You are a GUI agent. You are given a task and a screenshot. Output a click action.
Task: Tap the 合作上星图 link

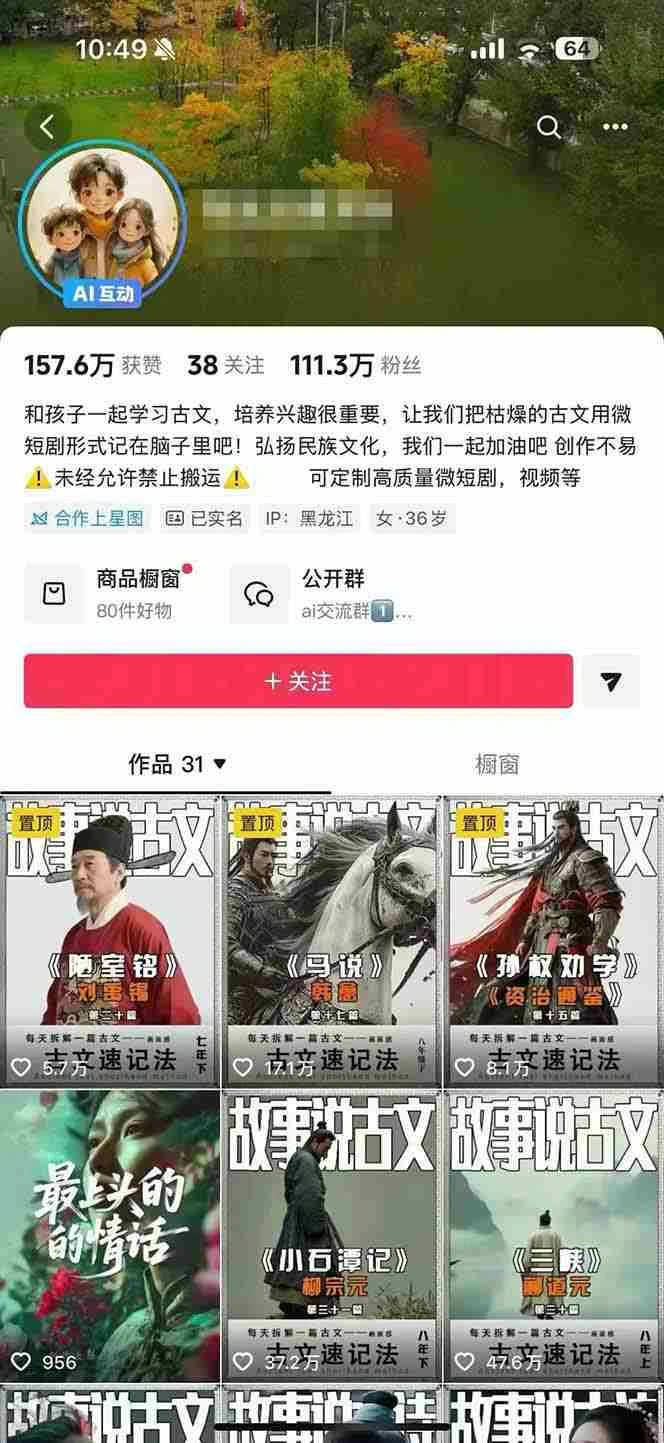click(88, 519)
